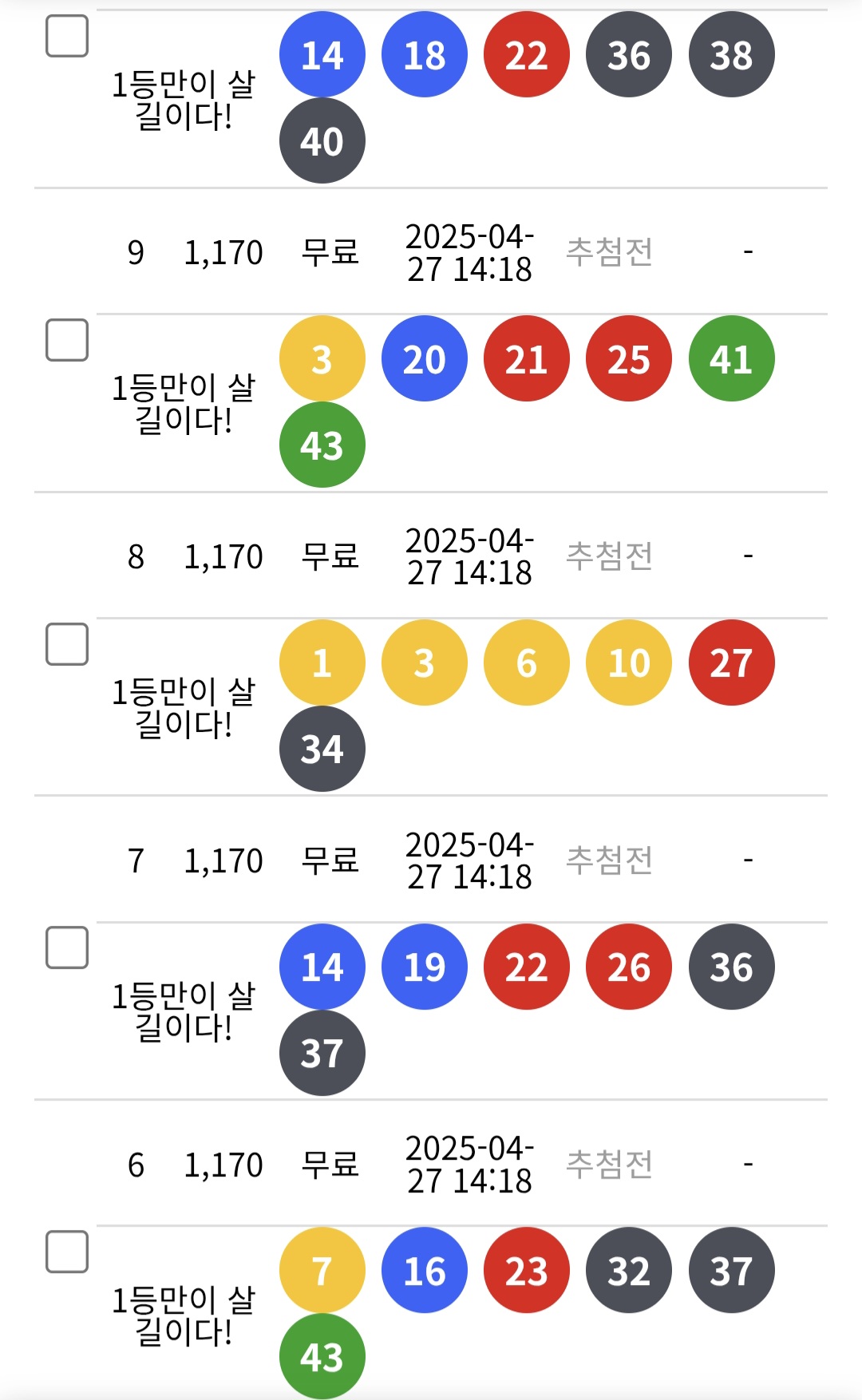
Task: Check the box for numbers starting 14, 18
Action: (67, 36)
